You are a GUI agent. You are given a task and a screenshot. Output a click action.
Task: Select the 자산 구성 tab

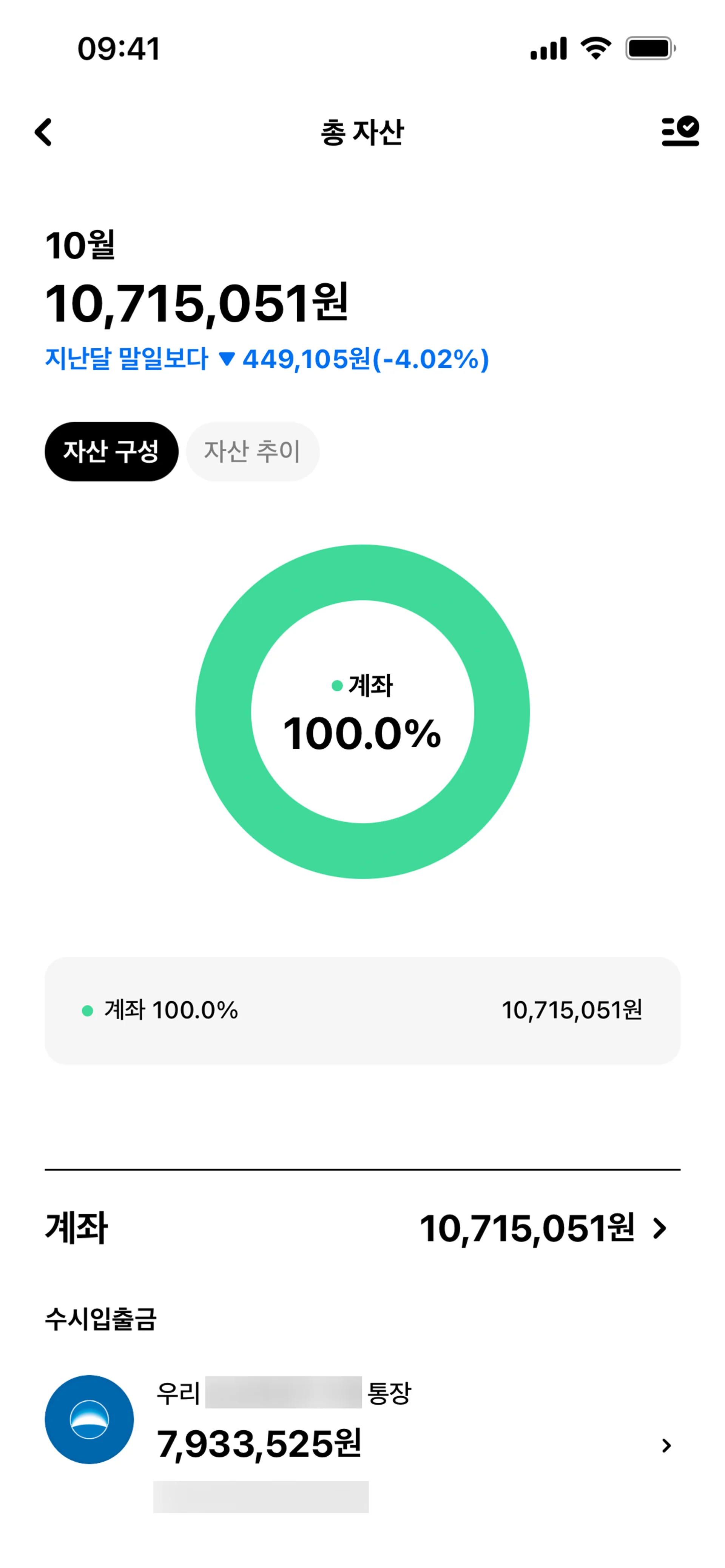(111, 451)
